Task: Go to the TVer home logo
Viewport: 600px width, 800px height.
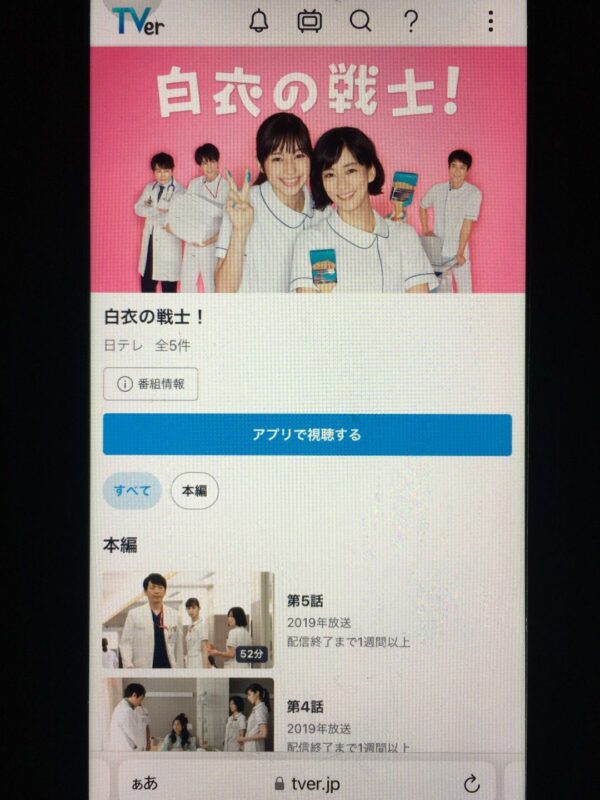Action: coord(139,21)
